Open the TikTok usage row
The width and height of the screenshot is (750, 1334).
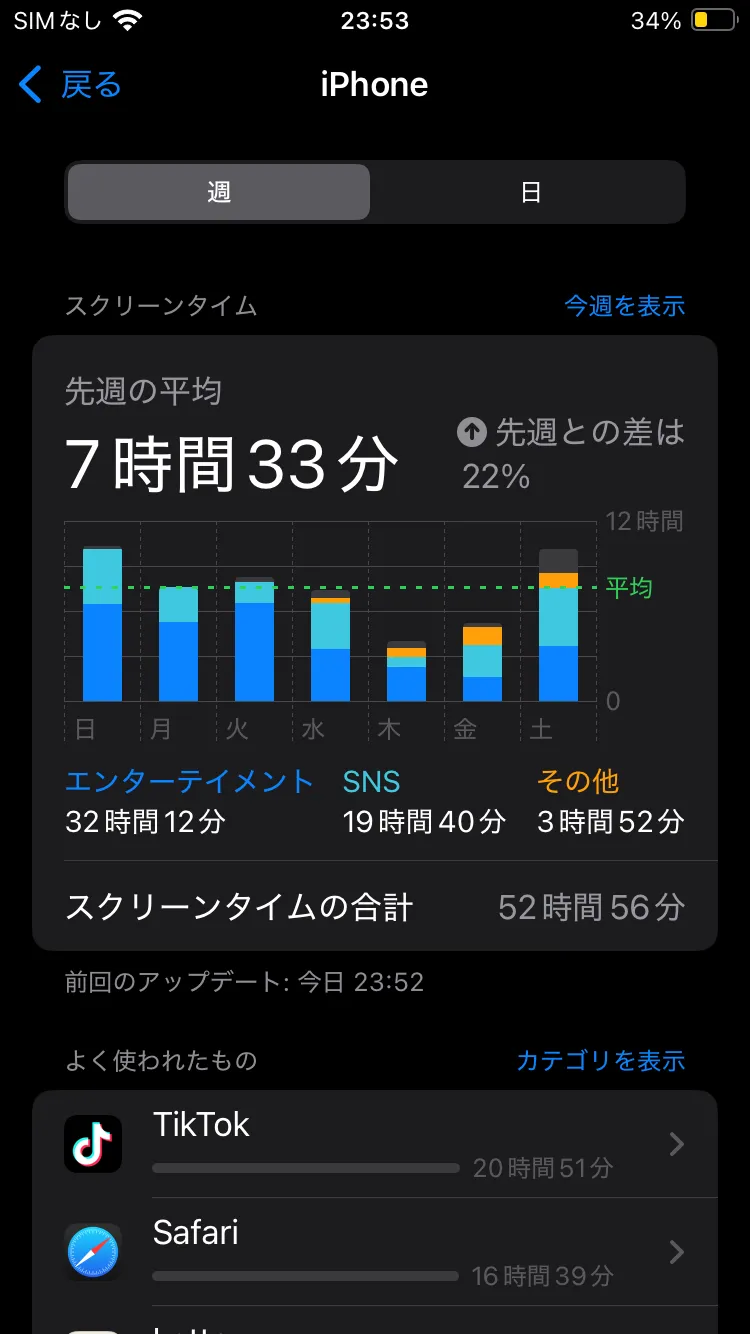point(375,1144)
